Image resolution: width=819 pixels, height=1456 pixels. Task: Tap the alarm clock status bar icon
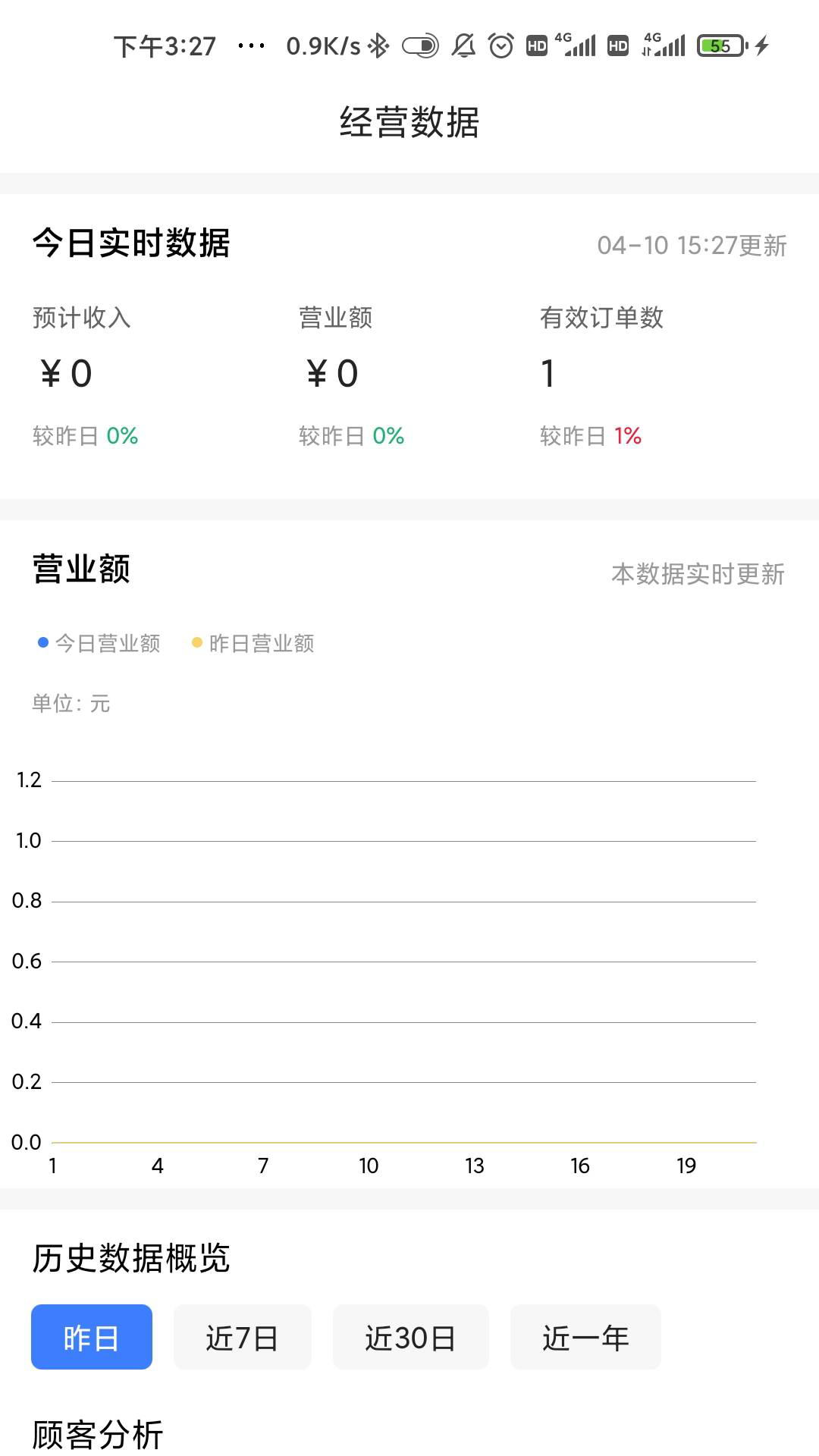coord(500,45)
